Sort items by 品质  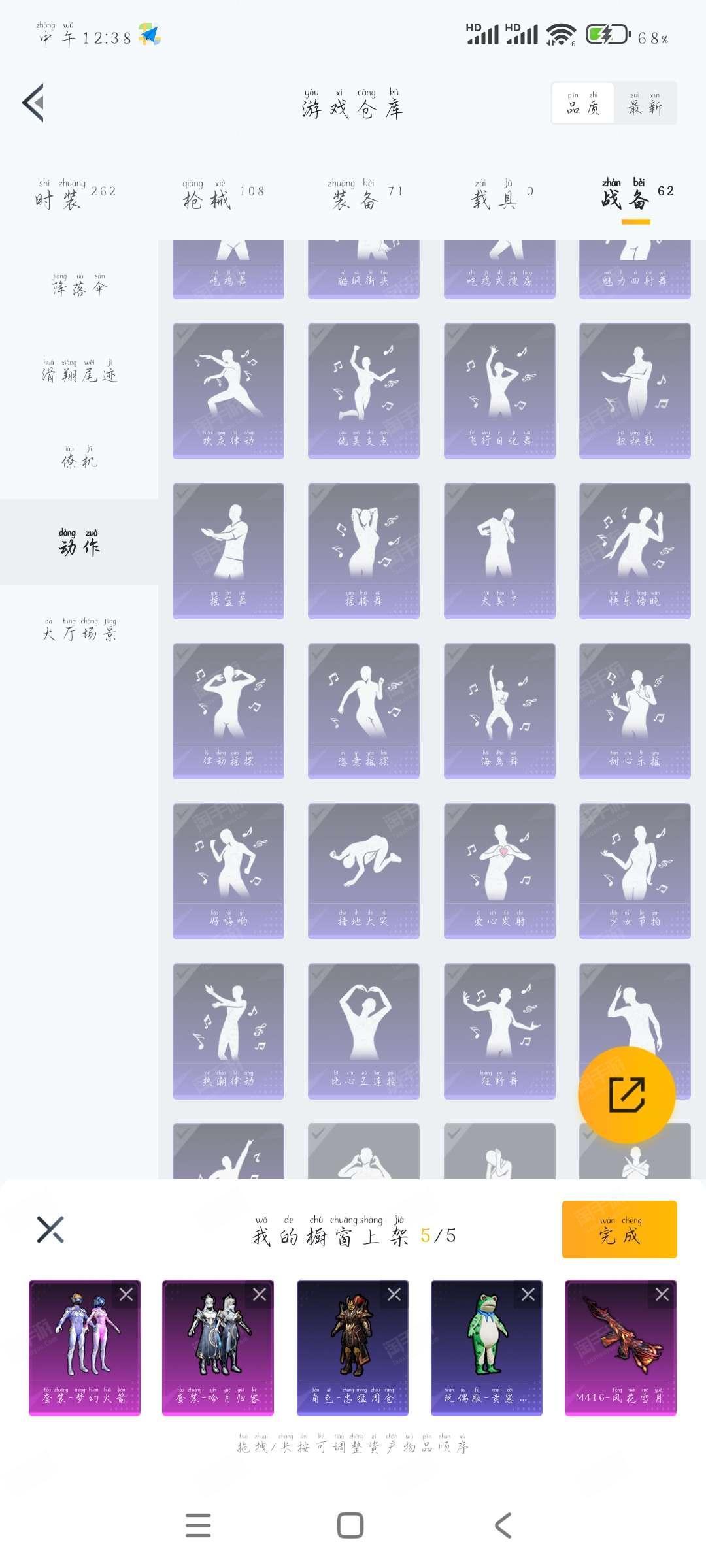(582, 103)
